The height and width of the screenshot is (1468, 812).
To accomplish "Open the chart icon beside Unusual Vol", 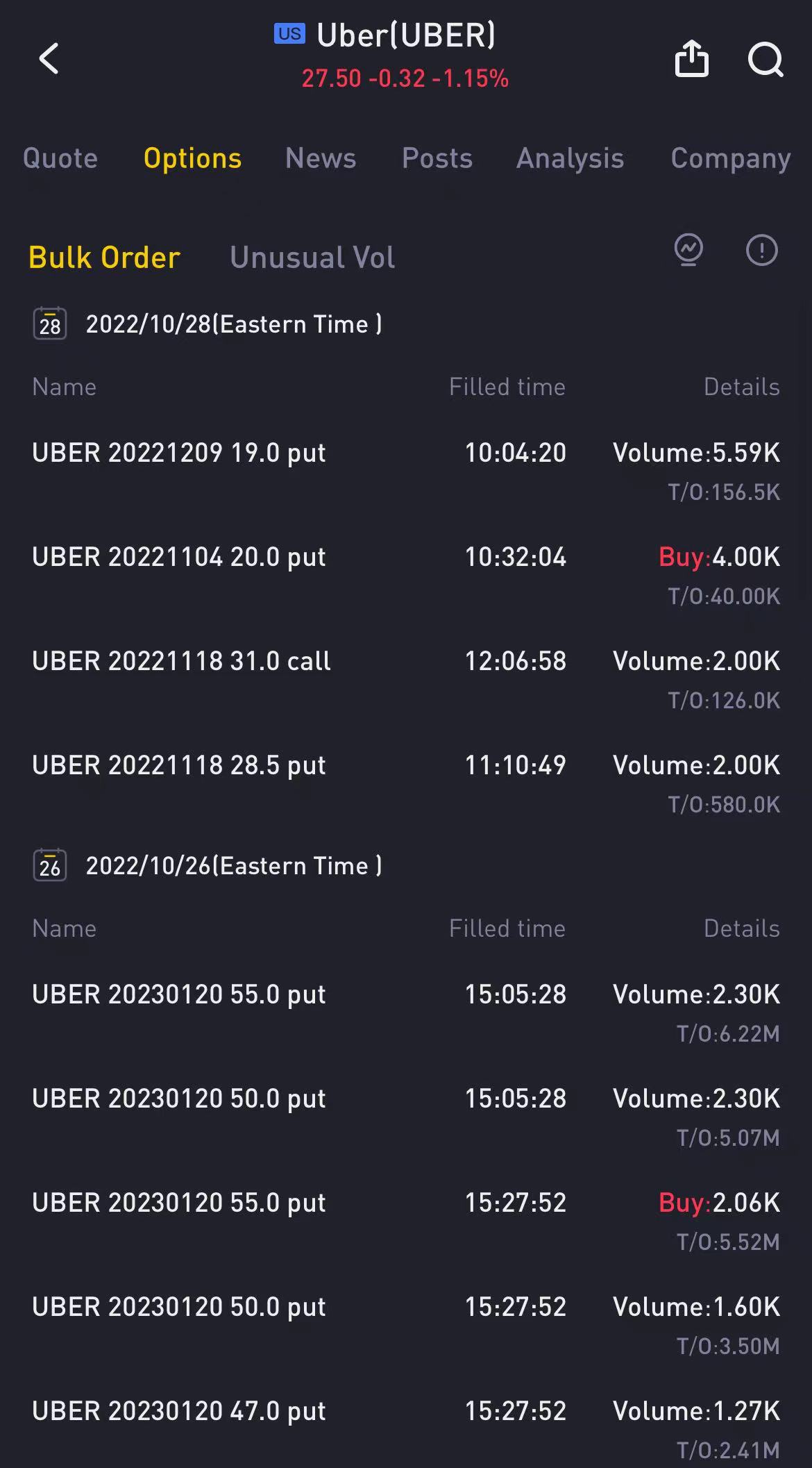I will [x=688, y=250].
